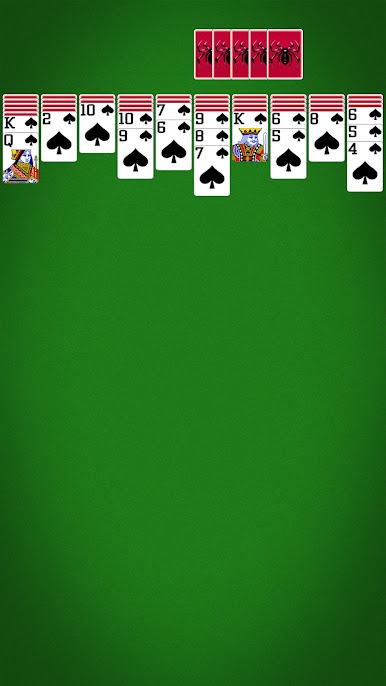The width and height of the screenshot is (386, 686).
Task: Pick the 4 of spades card
Action: [x=365, y=166]
